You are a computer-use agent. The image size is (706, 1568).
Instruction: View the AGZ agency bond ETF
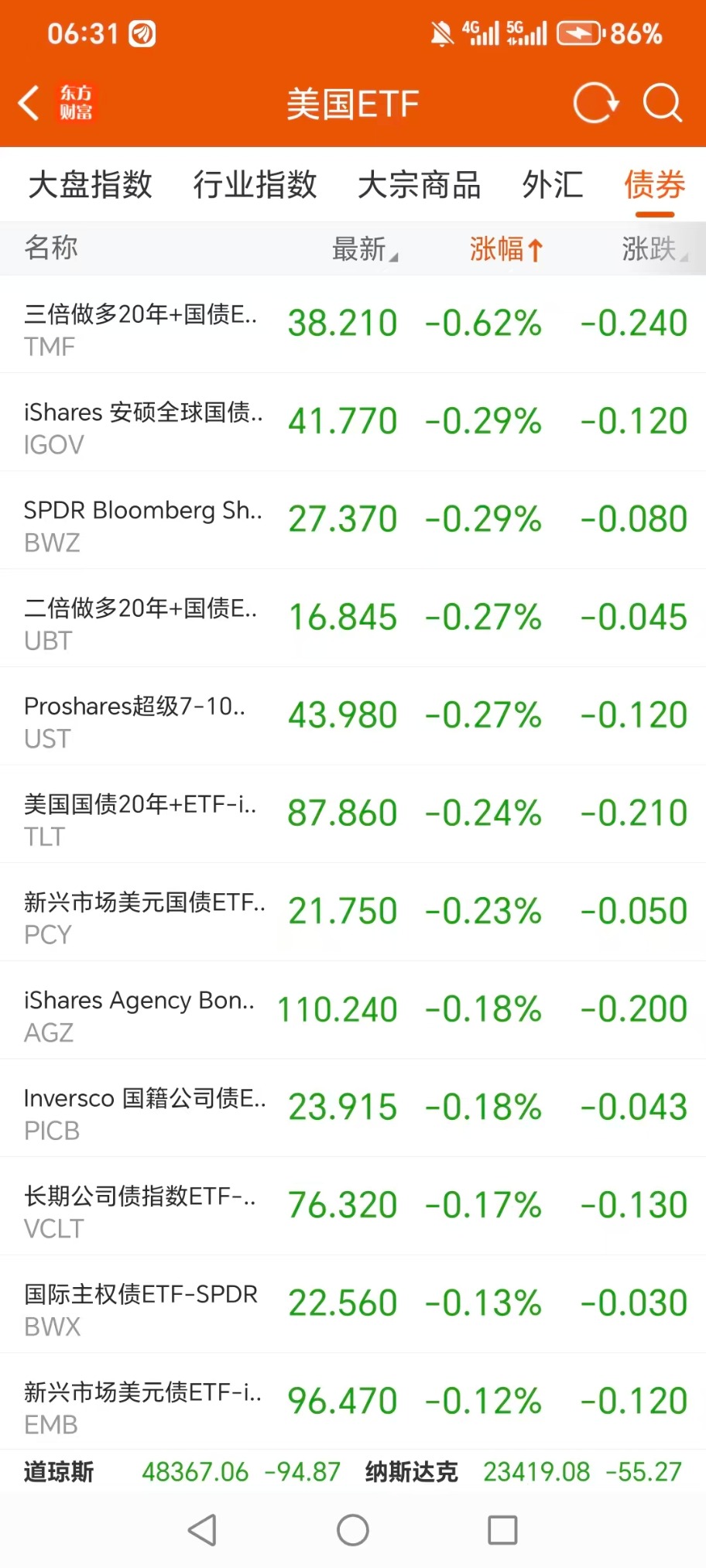pos(352,1011)
